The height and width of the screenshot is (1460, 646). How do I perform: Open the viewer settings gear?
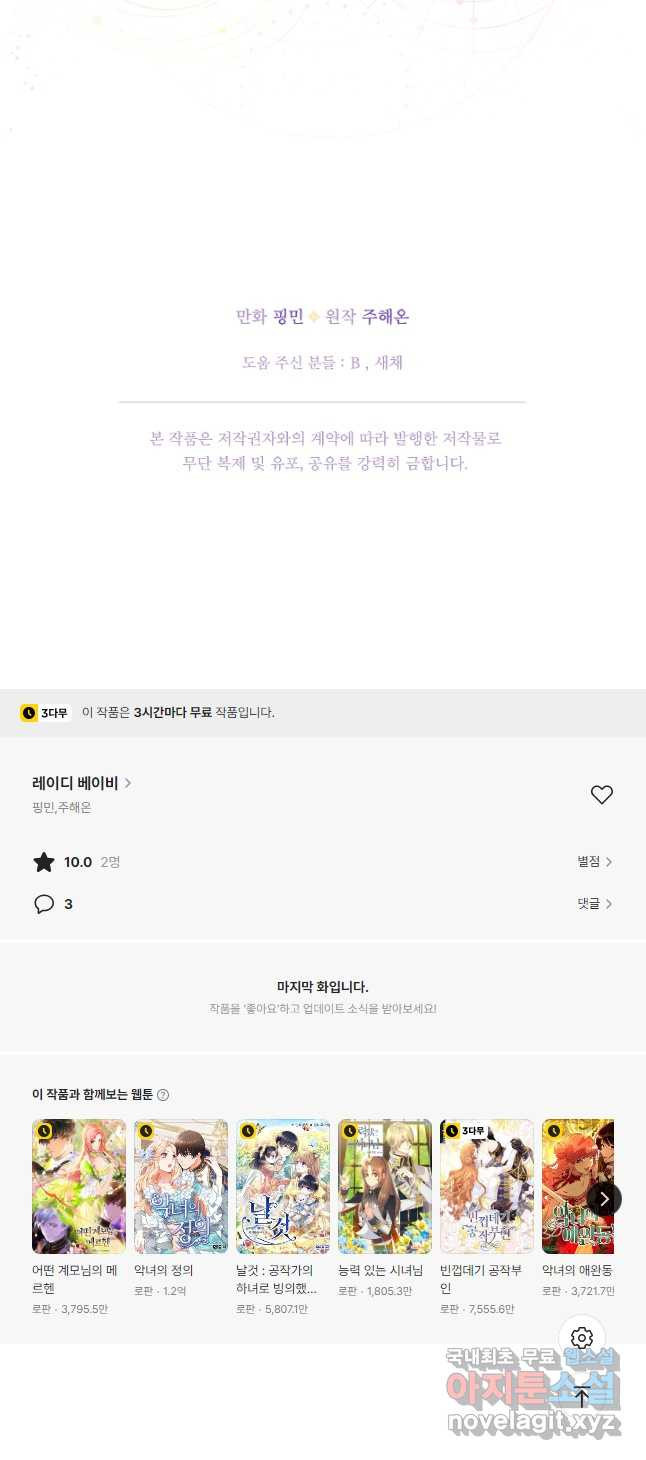point(582,1338)
